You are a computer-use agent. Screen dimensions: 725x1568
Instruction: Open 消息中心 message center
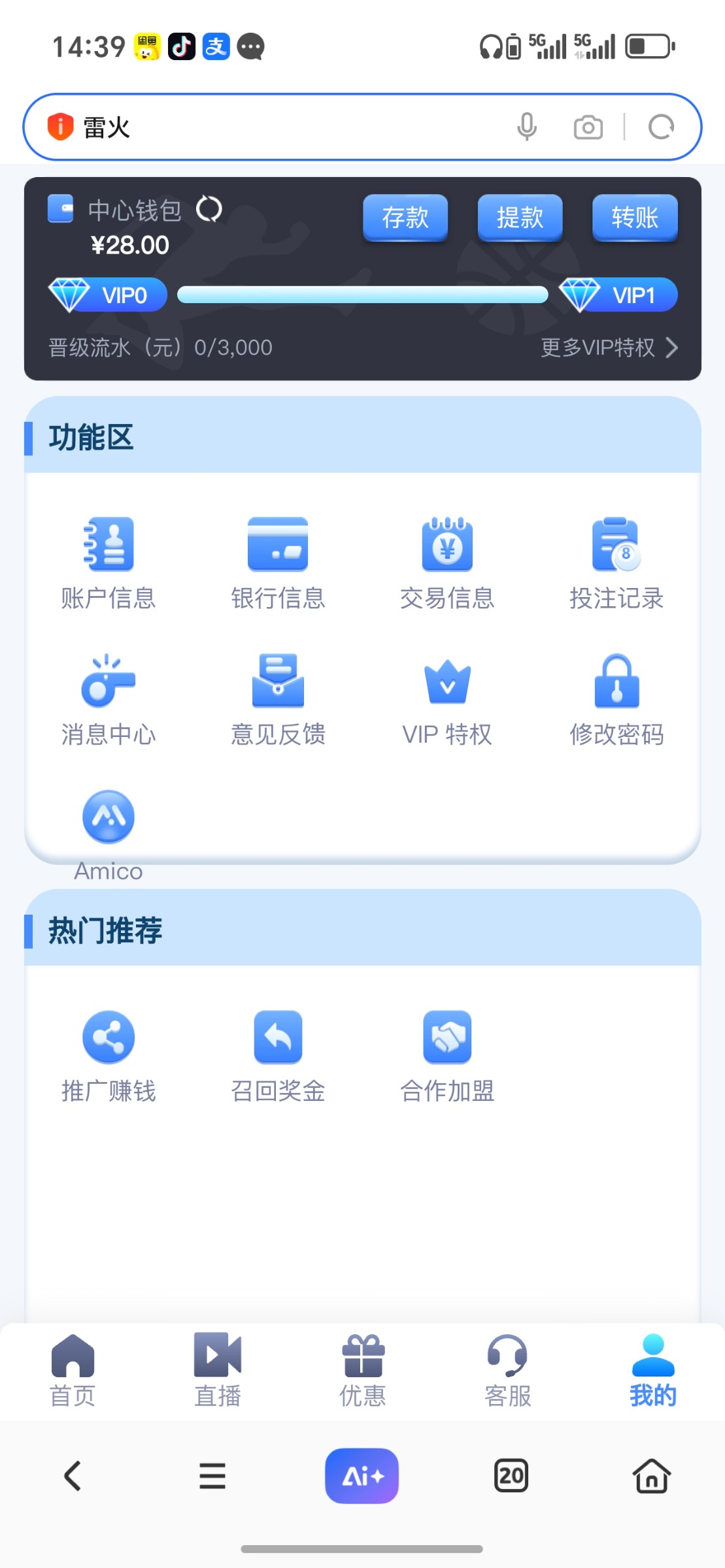click(109, 699)
